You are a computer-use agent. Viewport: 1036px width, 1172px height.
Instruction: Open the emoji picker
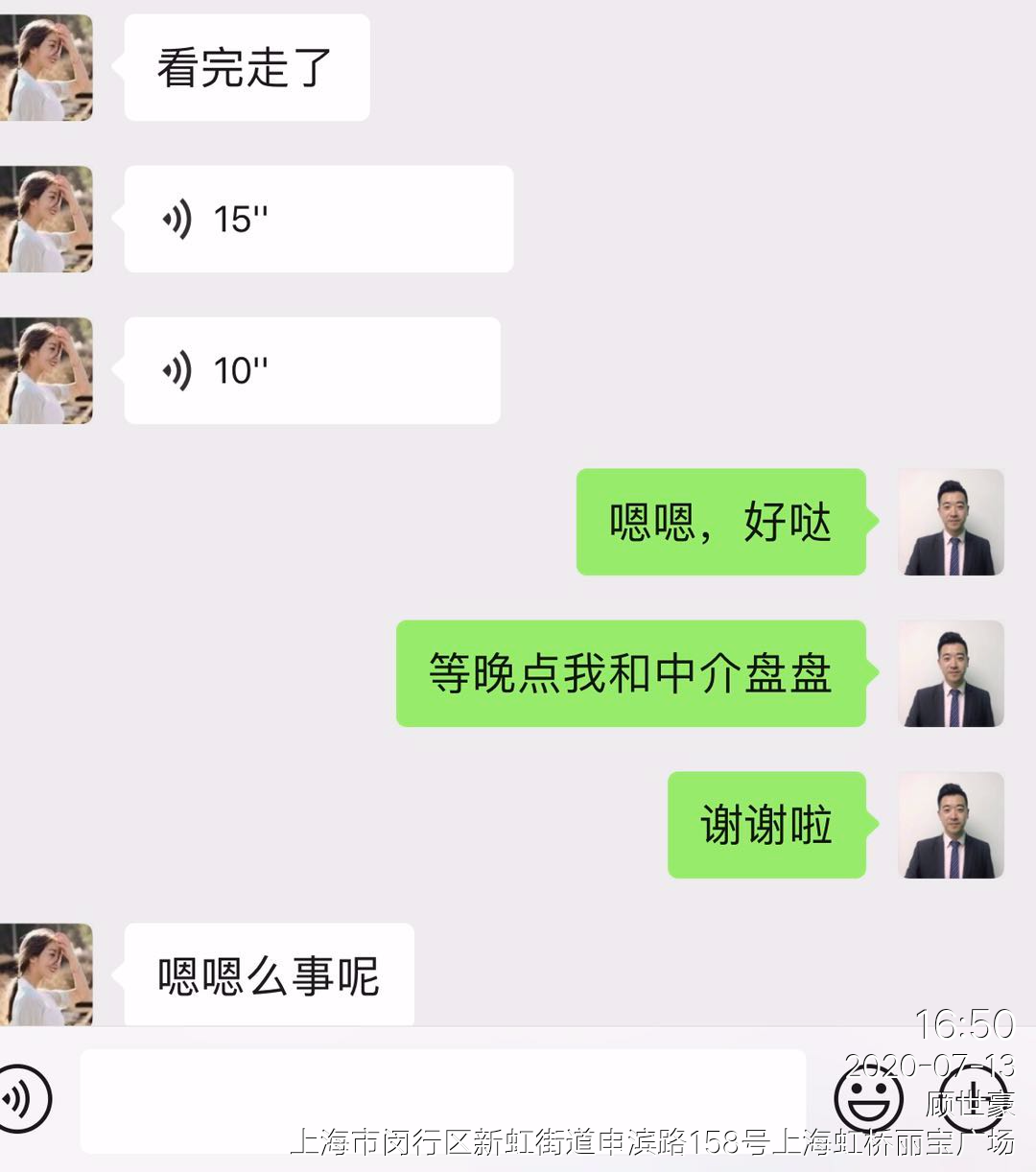point(868,1099)
